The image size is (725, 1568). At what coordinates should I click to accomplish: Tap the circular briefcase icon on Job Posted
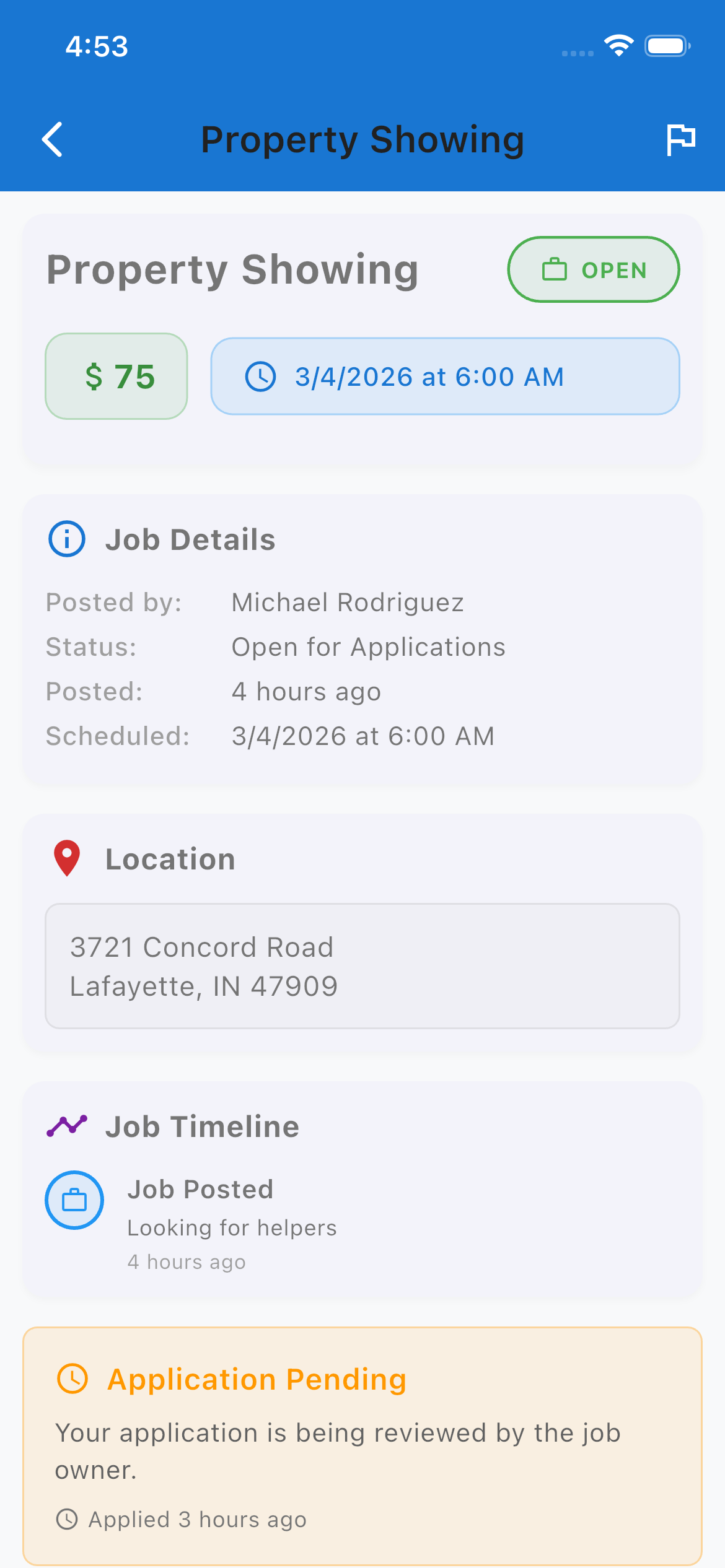coord(74,1200)
